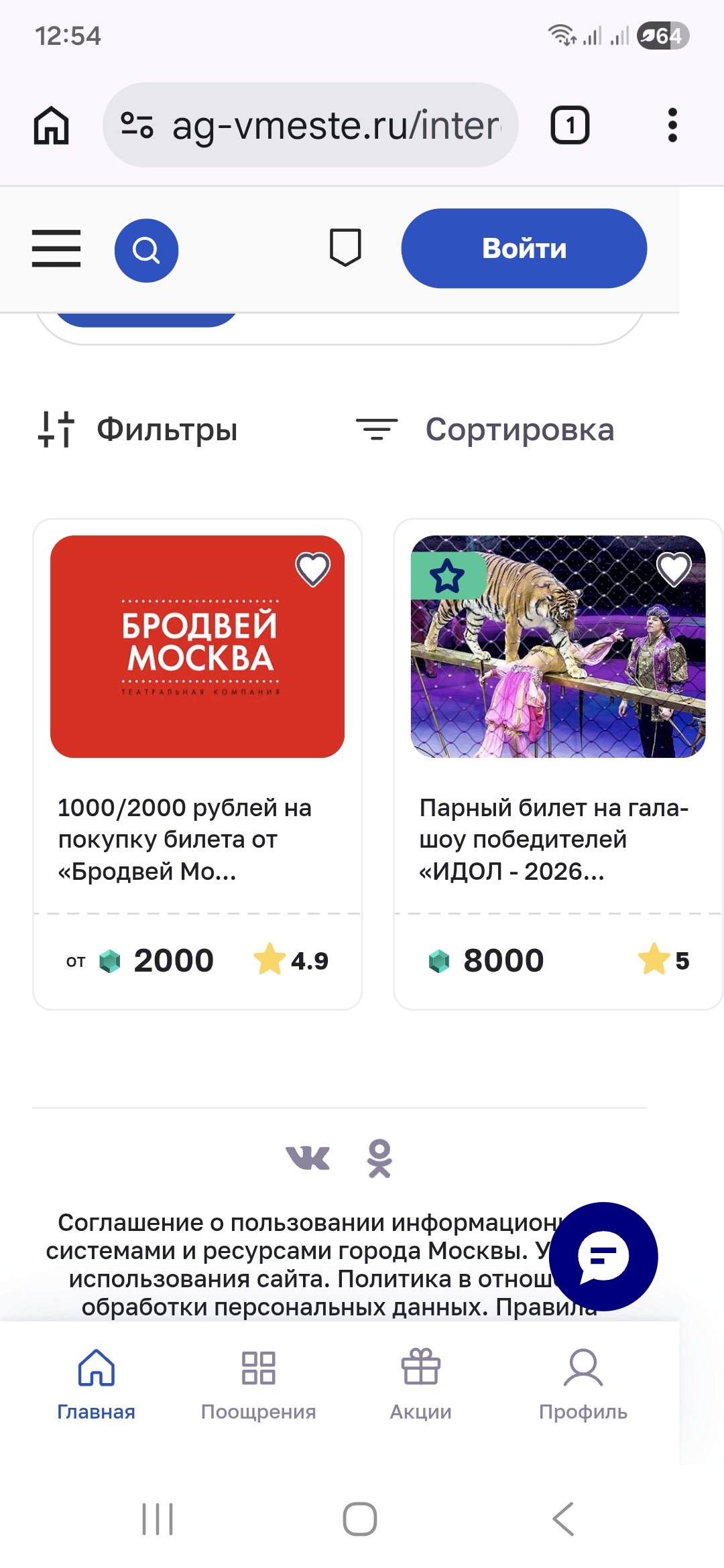Viewport: 724px width, 1568px height.
Task: Open the support chat bubble
Action: pyautogui.click(x=603, y=1256)
